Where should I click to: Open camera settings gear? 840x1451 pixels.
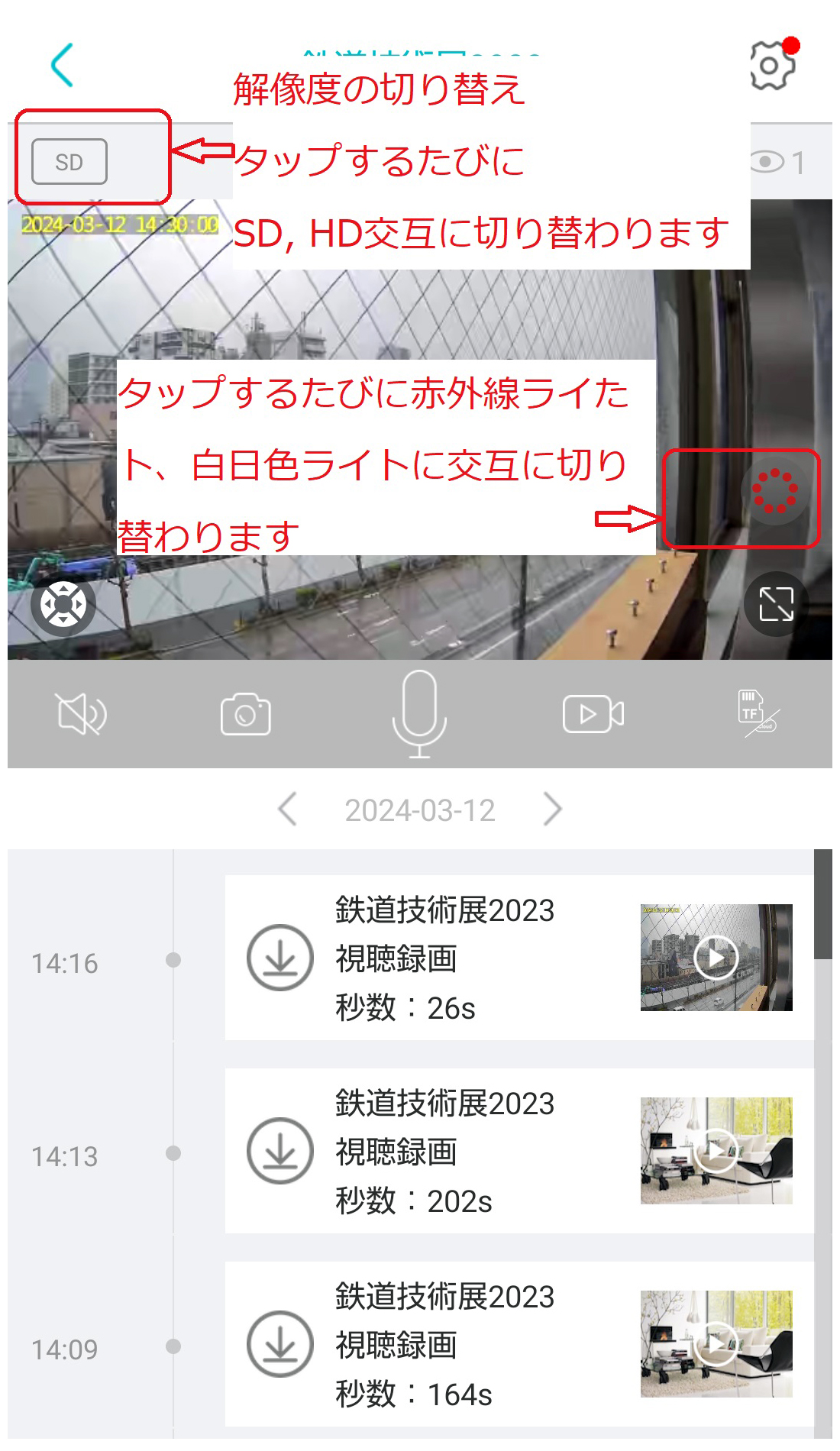pyautogui.click(x=771, y=65)
